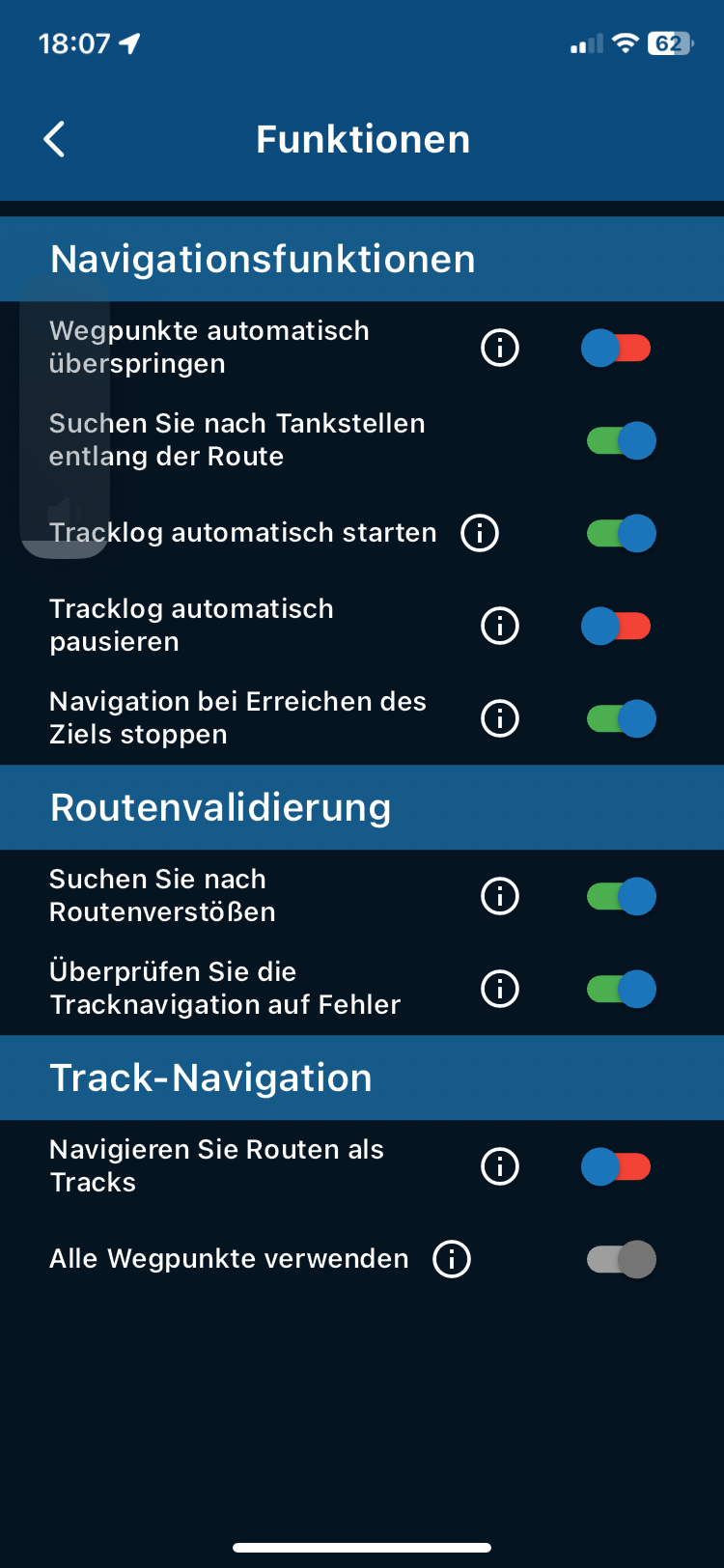Go back from the Funktionen screen
Image resolution: width=724 pixels, height=1568 pixels.
pos(55,140)
